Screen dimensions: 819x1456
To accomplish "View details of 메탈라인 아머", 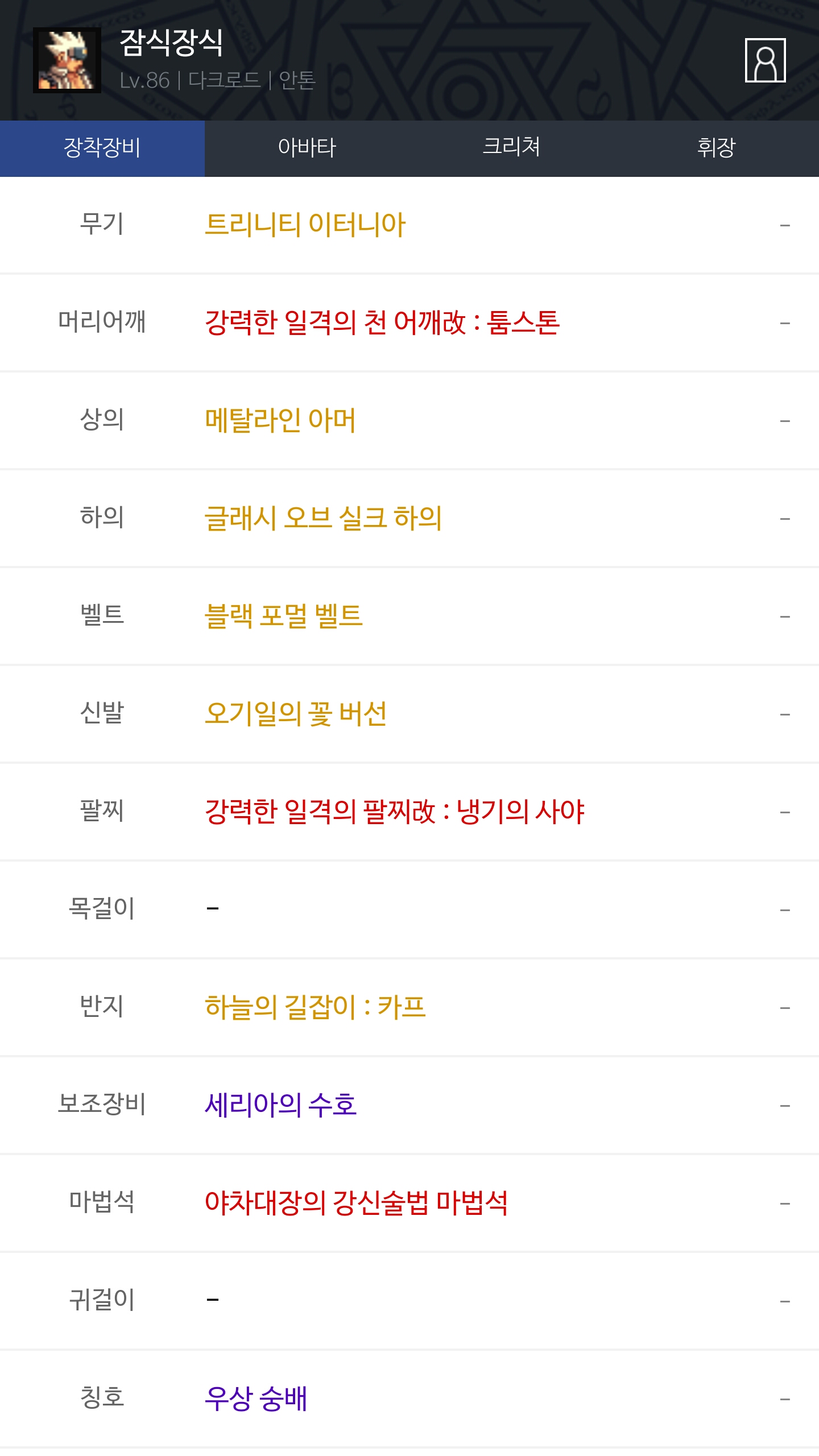I will (280, 420).
